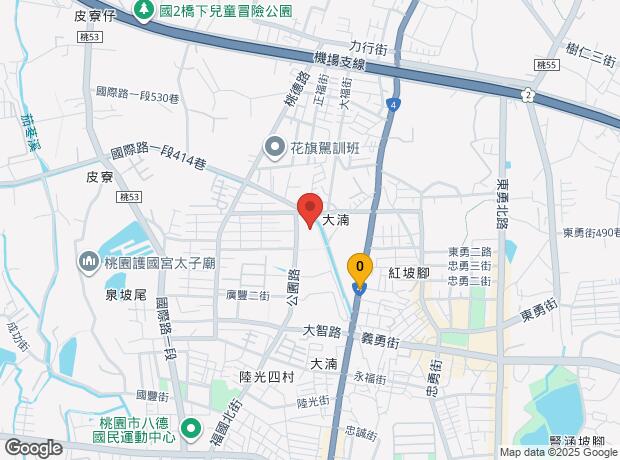Tap the red location pin near 大湳
The height and width of the screenshot is (460, 620).
coord(310,209)
